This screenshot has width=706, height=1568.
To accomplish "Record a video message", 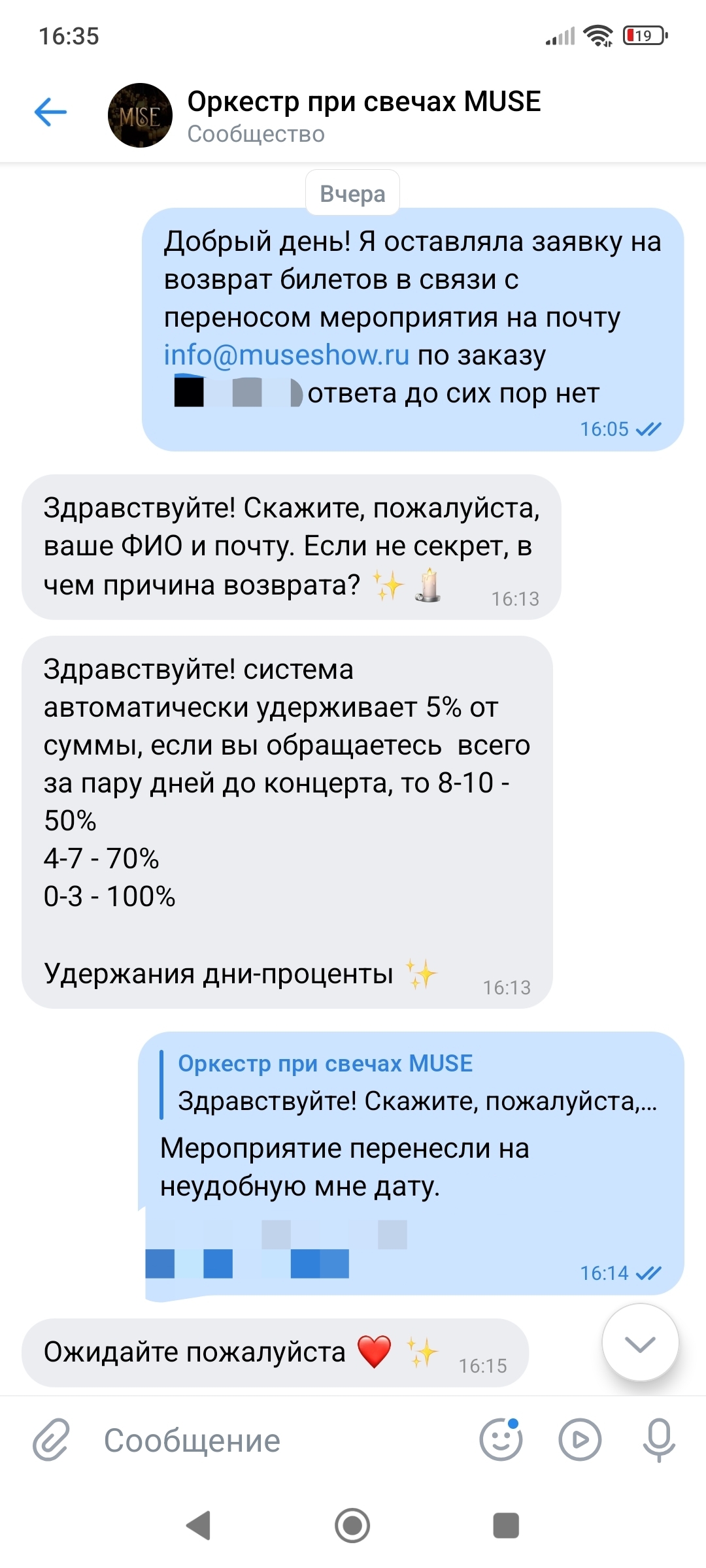I will [x=580, y=1439].
